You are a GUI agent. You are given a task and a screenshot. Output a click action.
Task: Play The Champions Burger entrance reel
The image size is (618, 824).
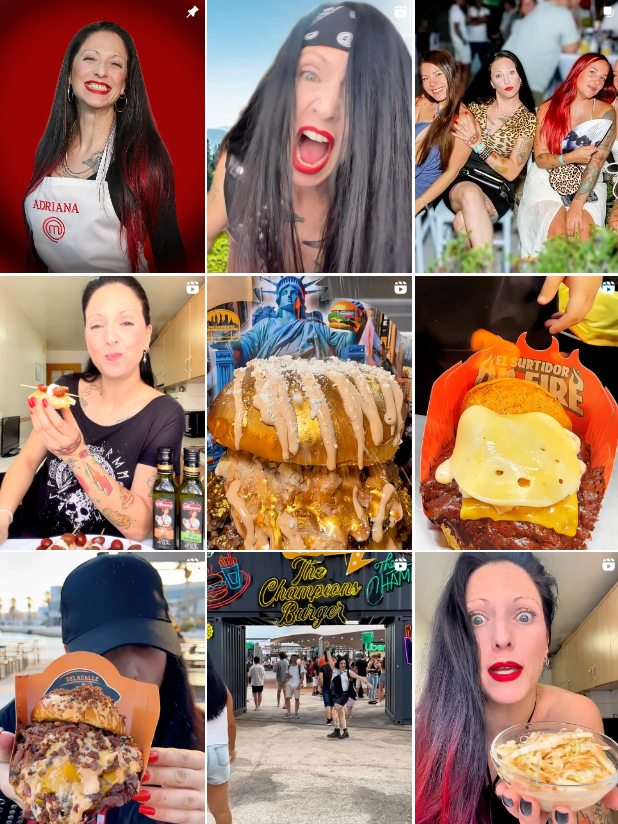pos(309,688)
